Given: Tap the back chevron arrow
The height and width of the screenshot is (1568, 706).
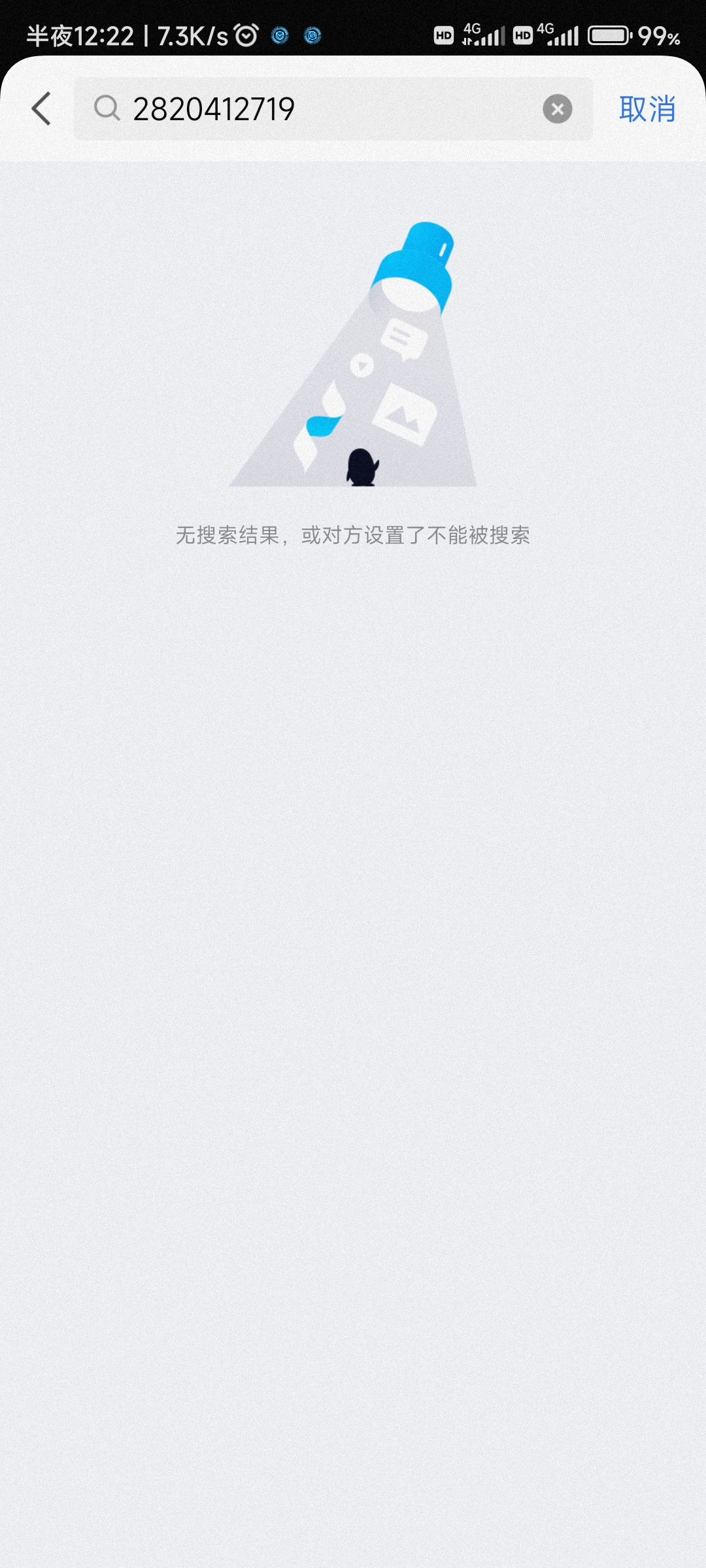Looking at the screenshot, I should [41, 108].
